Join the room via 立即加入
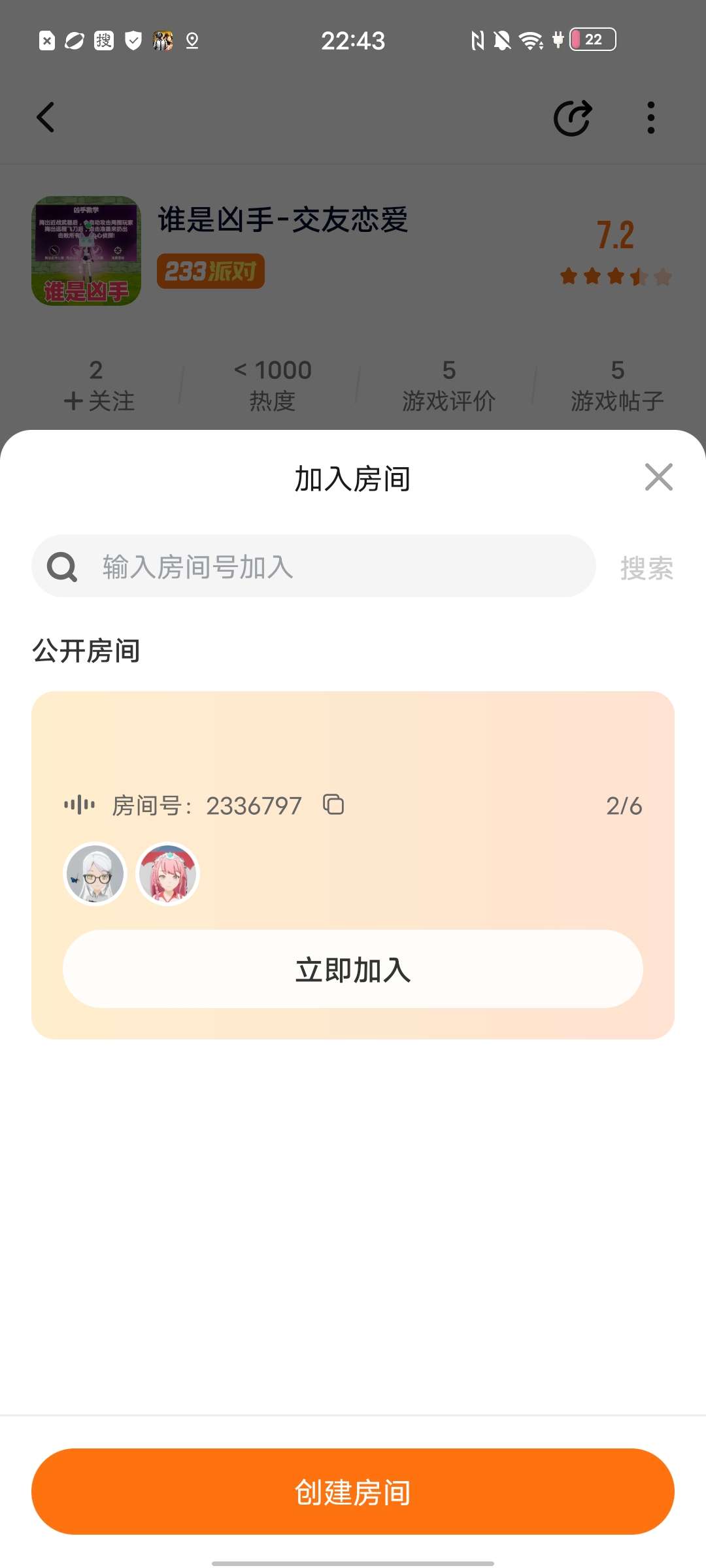 [353, 969]
